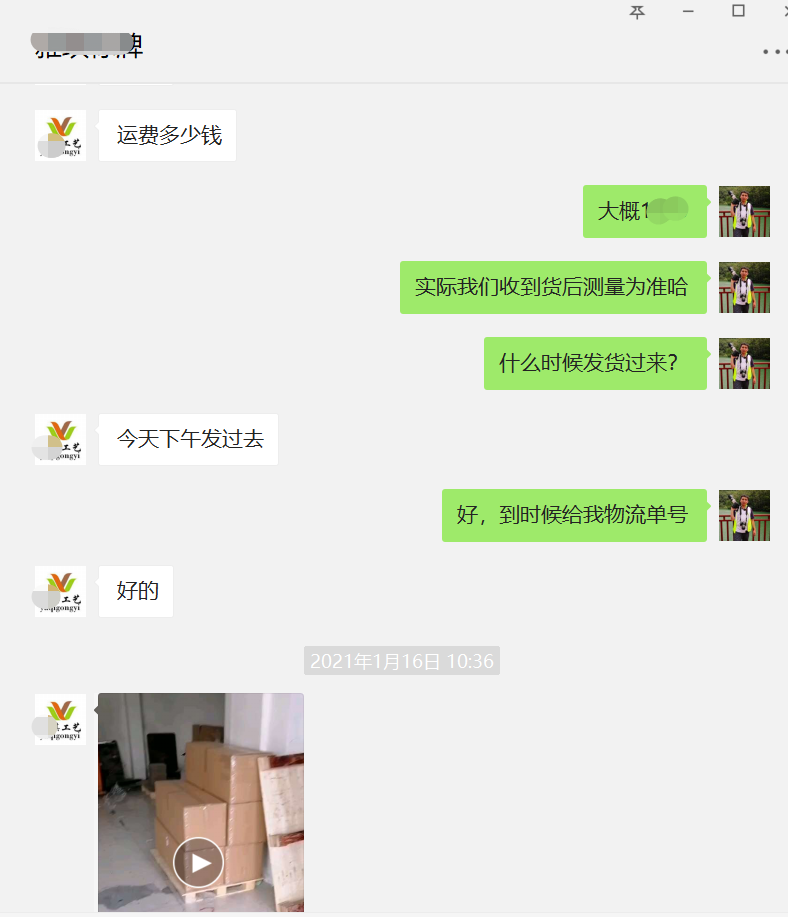Image resolution: width=788 pixels, height=917 pixels.
Task: Pin the chat window on top
Action: click(x=637, y=11)
